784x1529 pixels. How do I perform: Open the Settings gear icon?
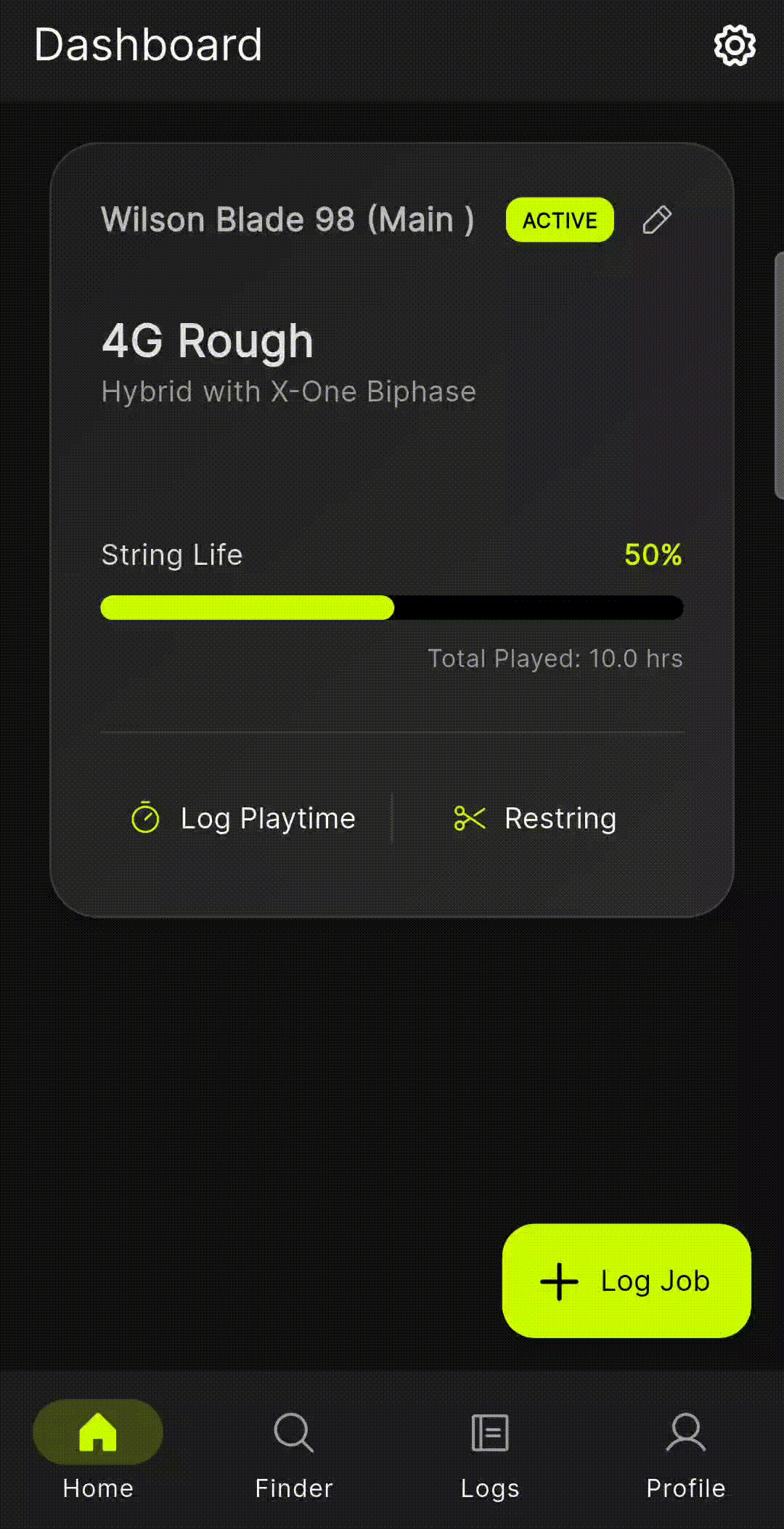(x=735, y=45)
